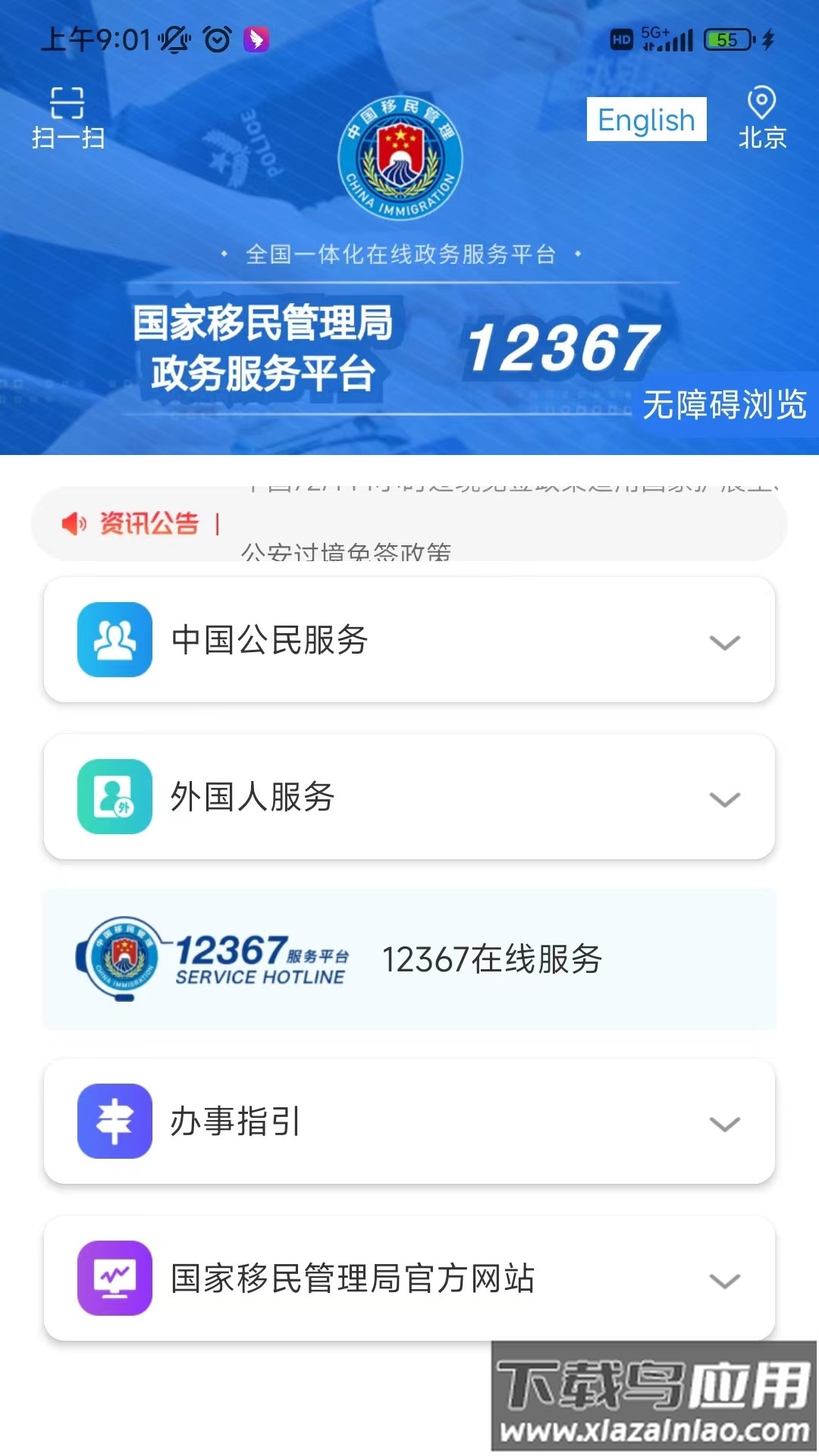819x1456 pixels.
Task: Select the 北京 city label
Action: click(x=762, y=138)
